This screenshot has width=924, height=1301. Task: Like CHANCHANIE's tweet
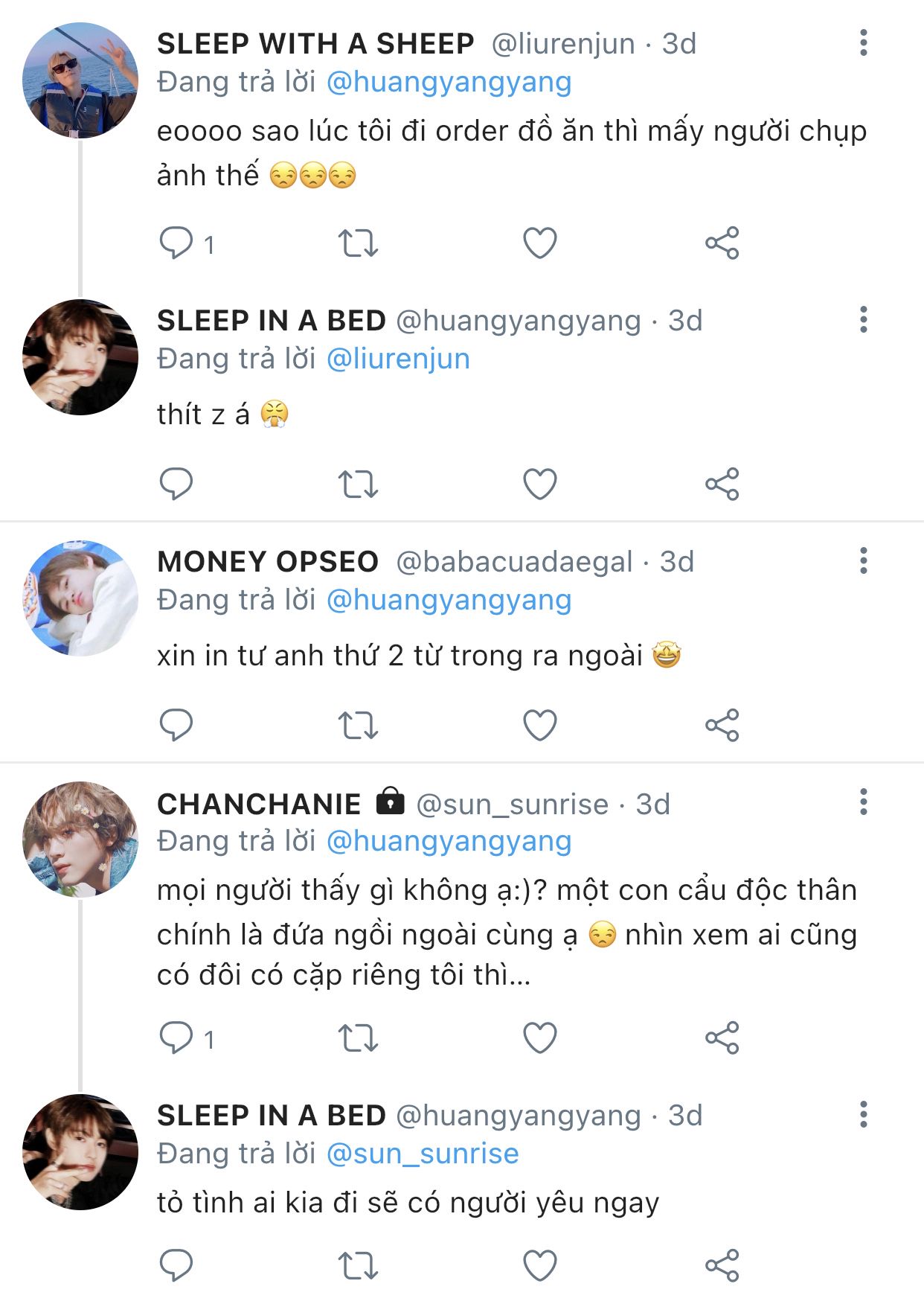(539, 1038)
